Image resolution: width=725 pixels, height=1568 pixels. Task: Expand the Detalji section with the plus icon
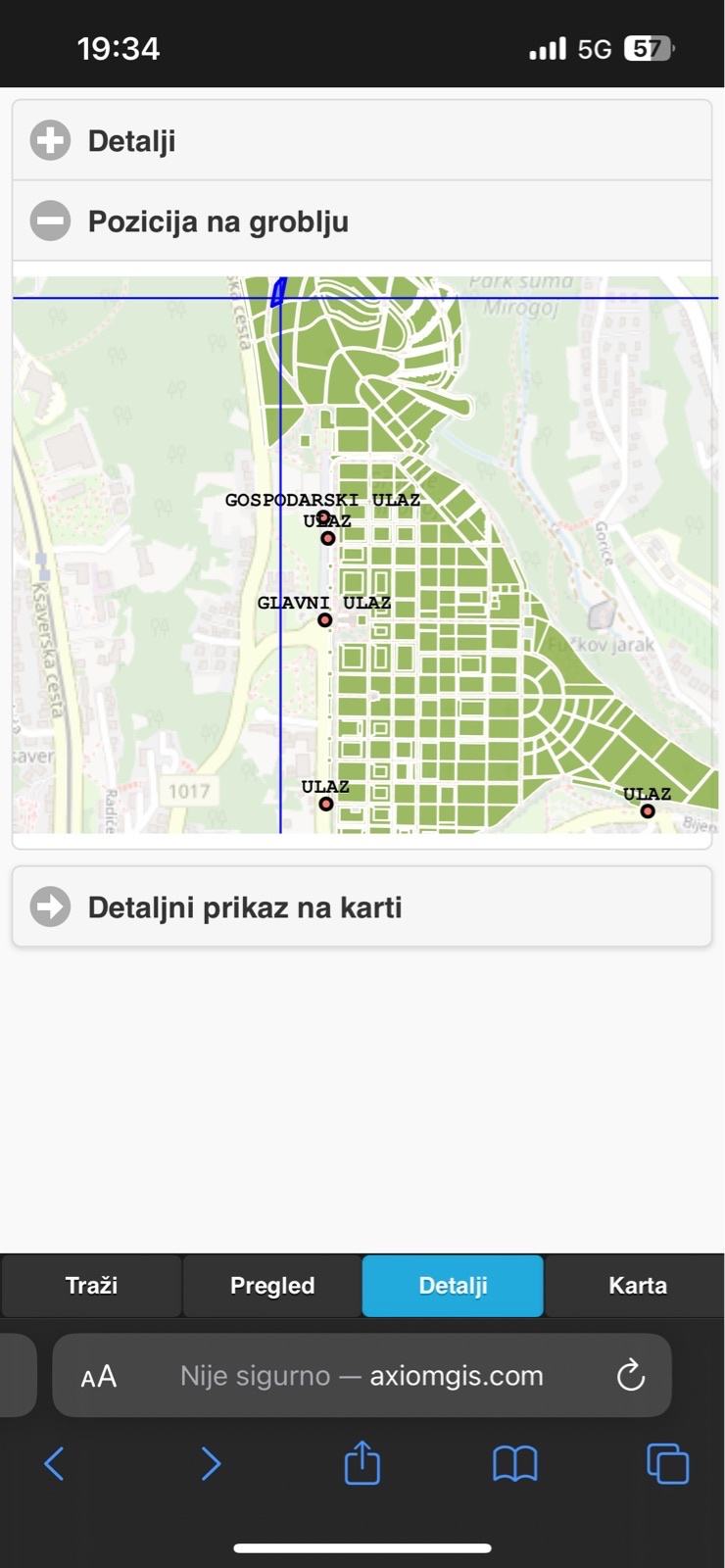(x=49, y=139)
